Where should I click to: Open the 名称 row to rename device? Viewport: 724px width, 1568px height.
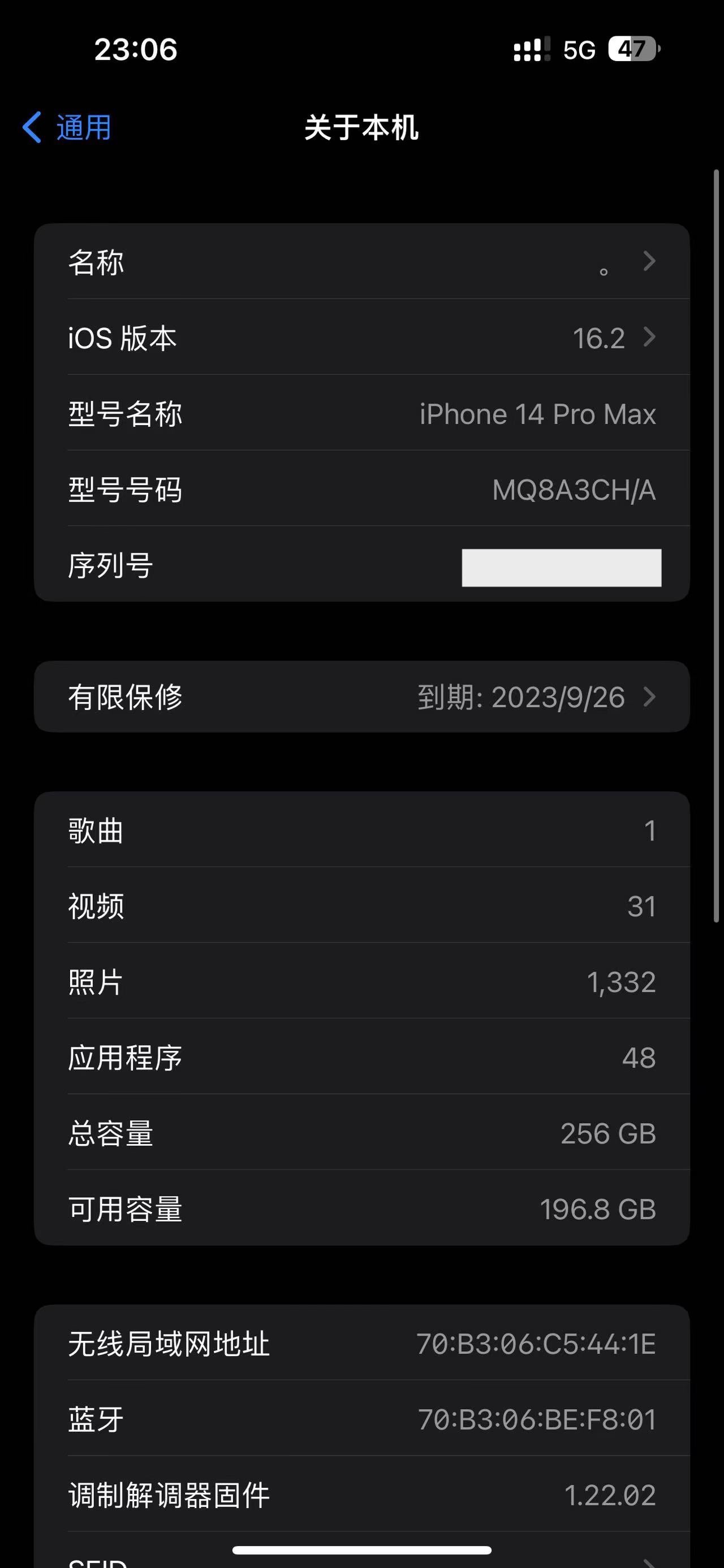point(361,262)
